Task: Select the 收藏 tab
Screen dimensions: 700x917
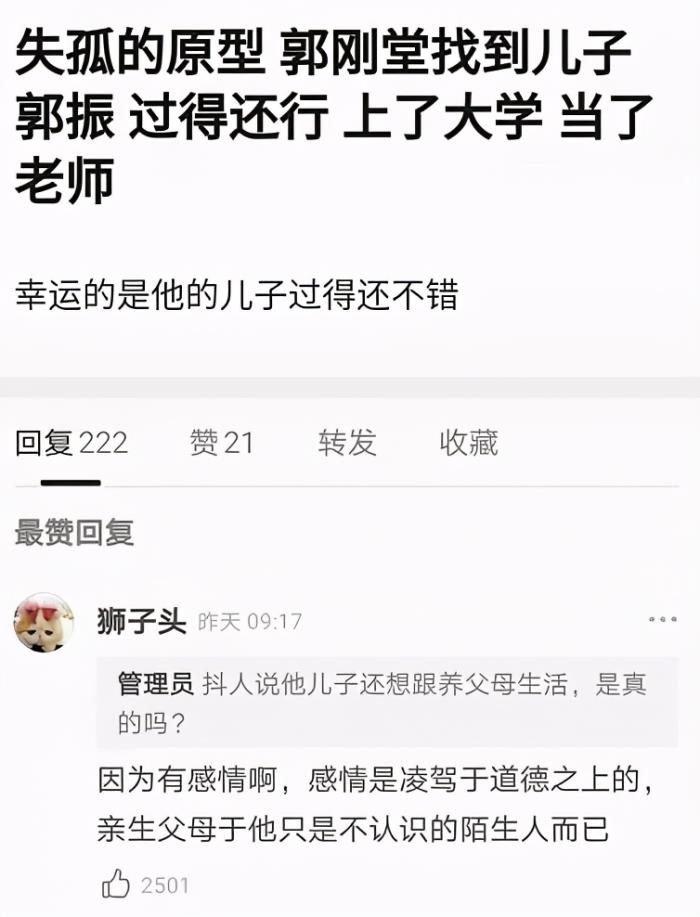Action: (x=468, y=442)
